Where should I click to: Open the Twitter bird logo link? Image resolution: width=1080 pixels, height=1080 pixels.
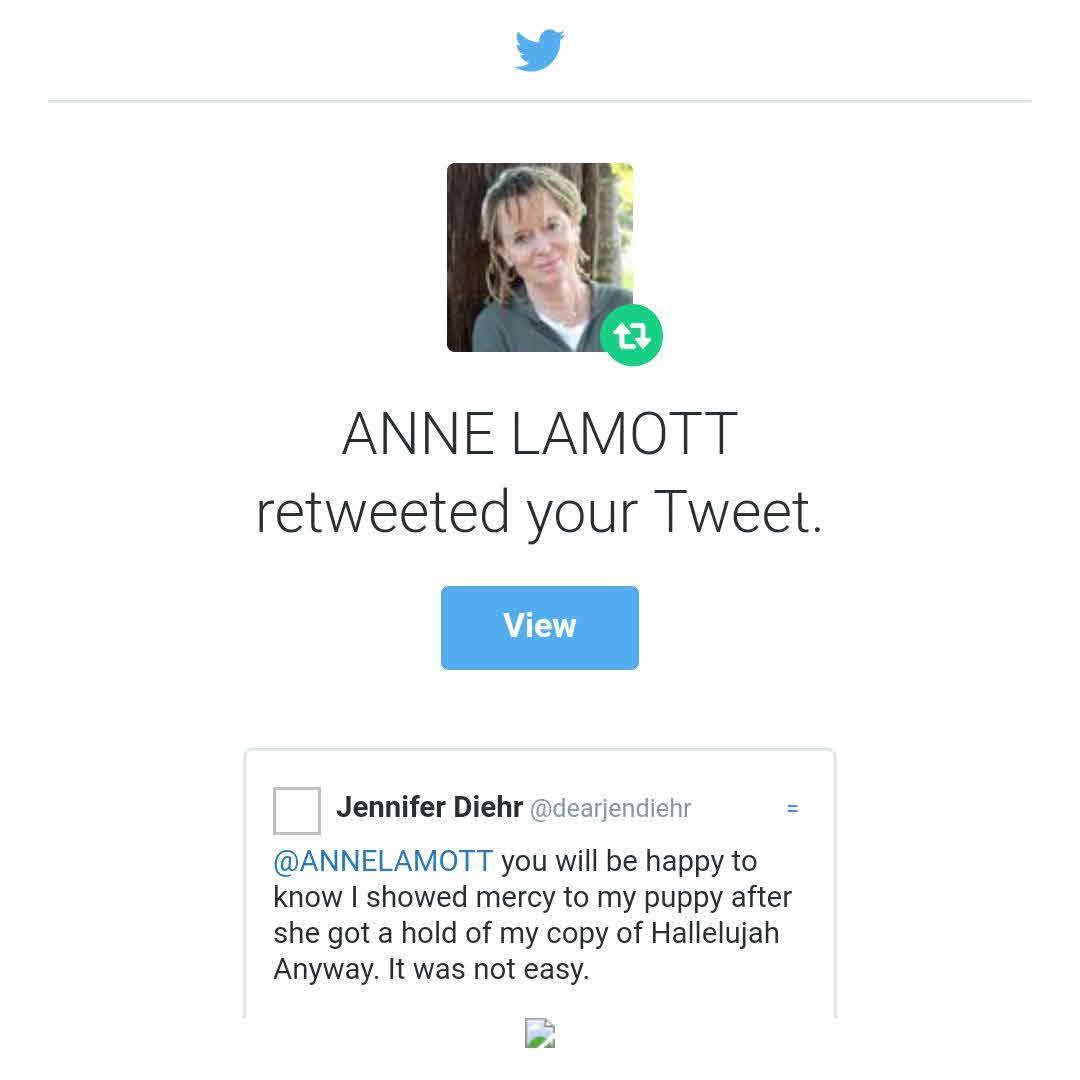click(539, 50)
